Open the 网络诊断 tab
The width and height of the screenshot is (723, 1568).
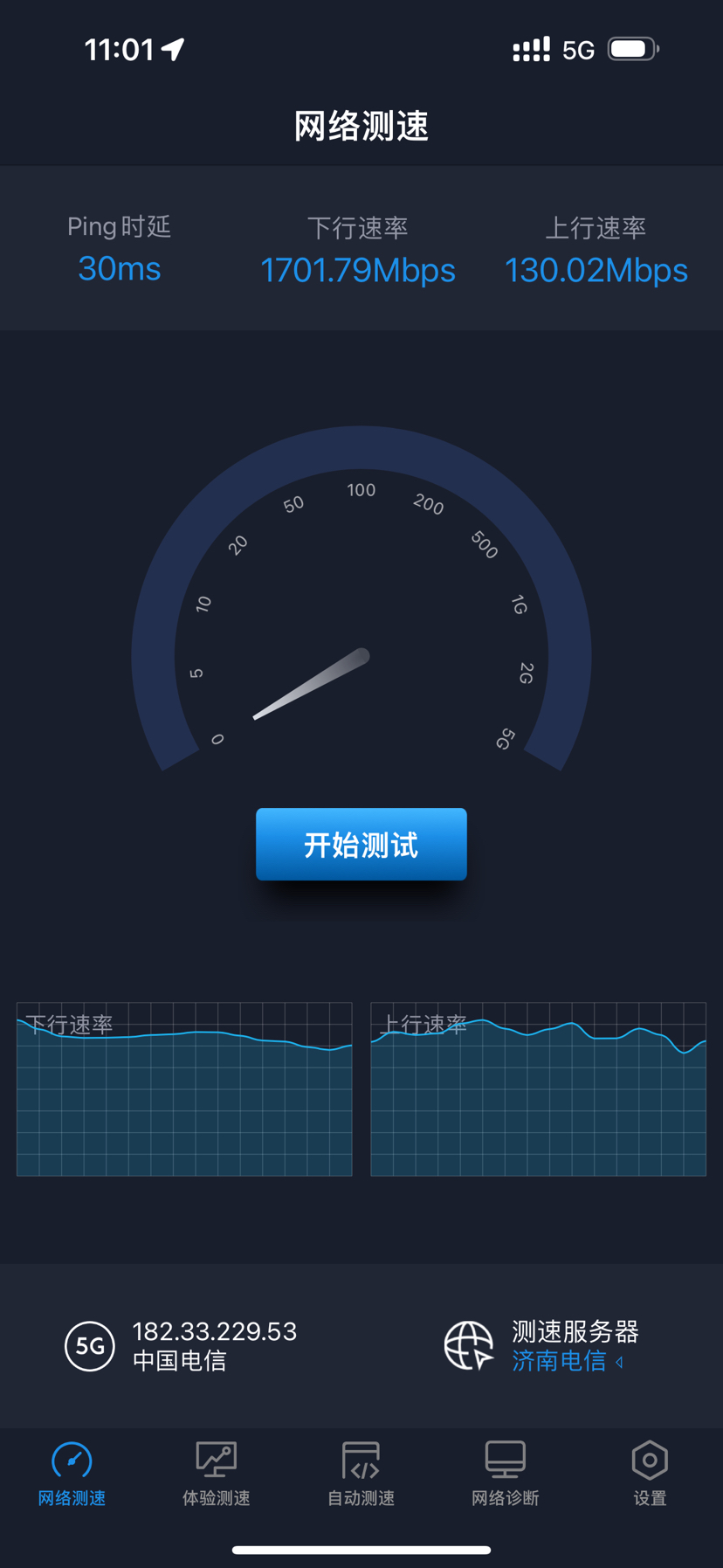pyautogui.click(x=505, y=1474)
